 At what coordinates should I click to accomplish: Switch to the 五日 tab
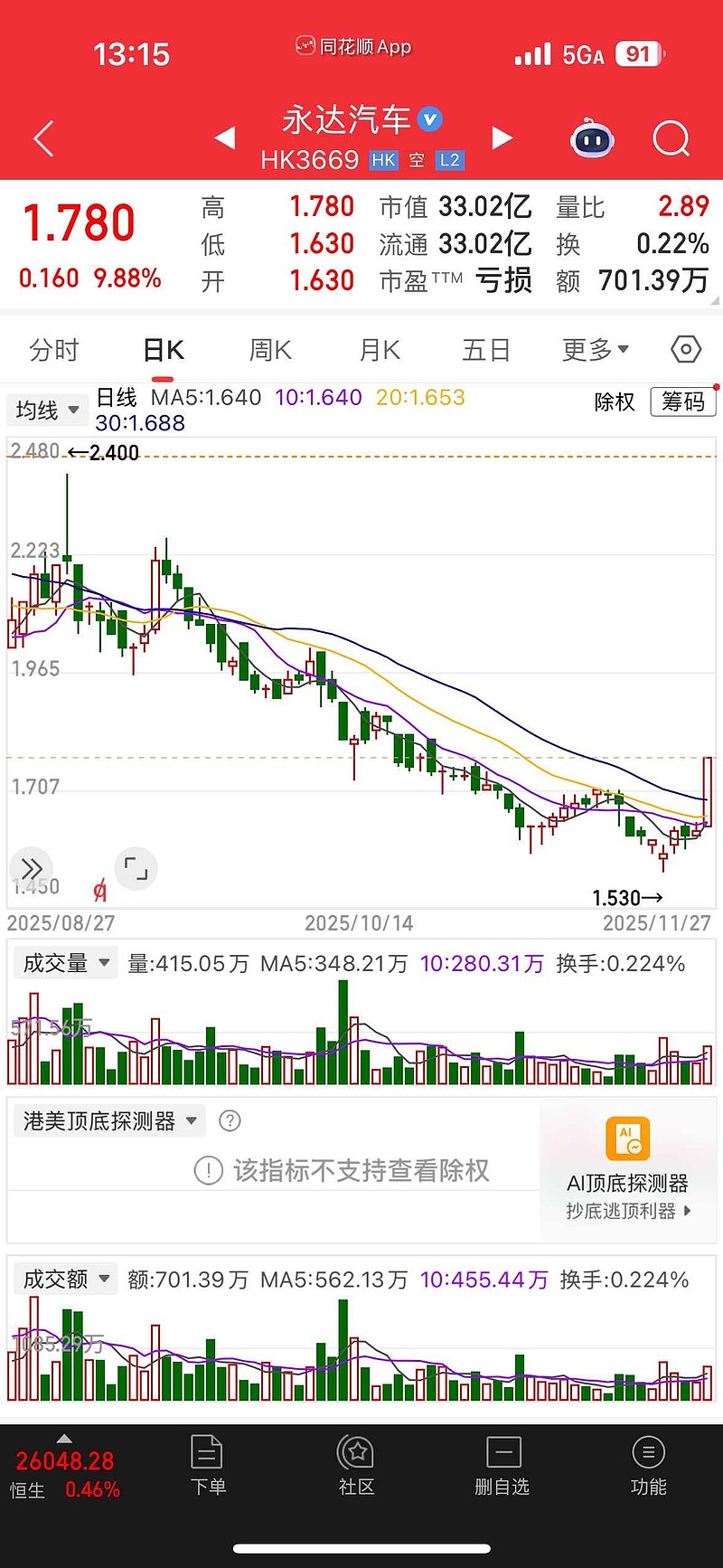(486, 350)
